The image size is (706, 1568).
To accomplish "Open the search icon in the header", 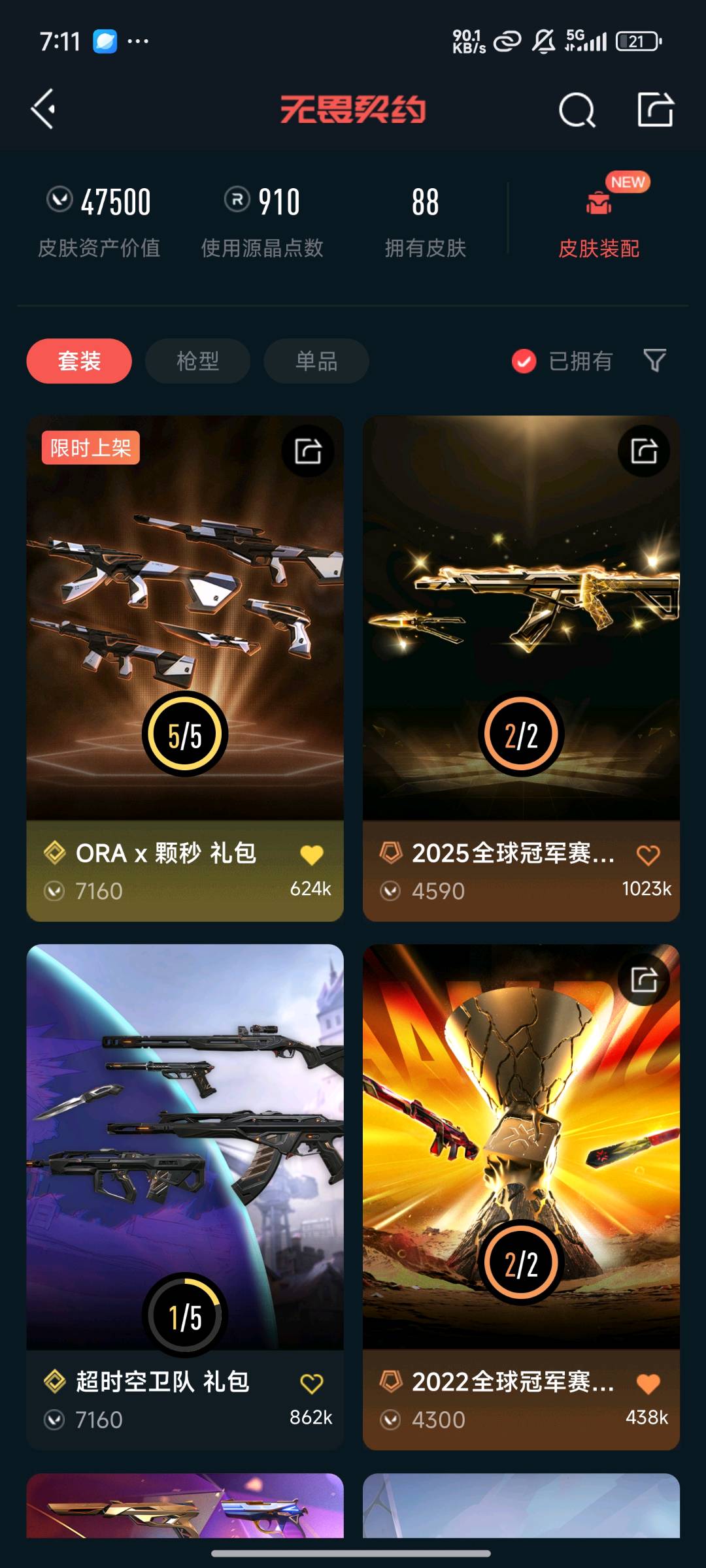I will (577, 110).
